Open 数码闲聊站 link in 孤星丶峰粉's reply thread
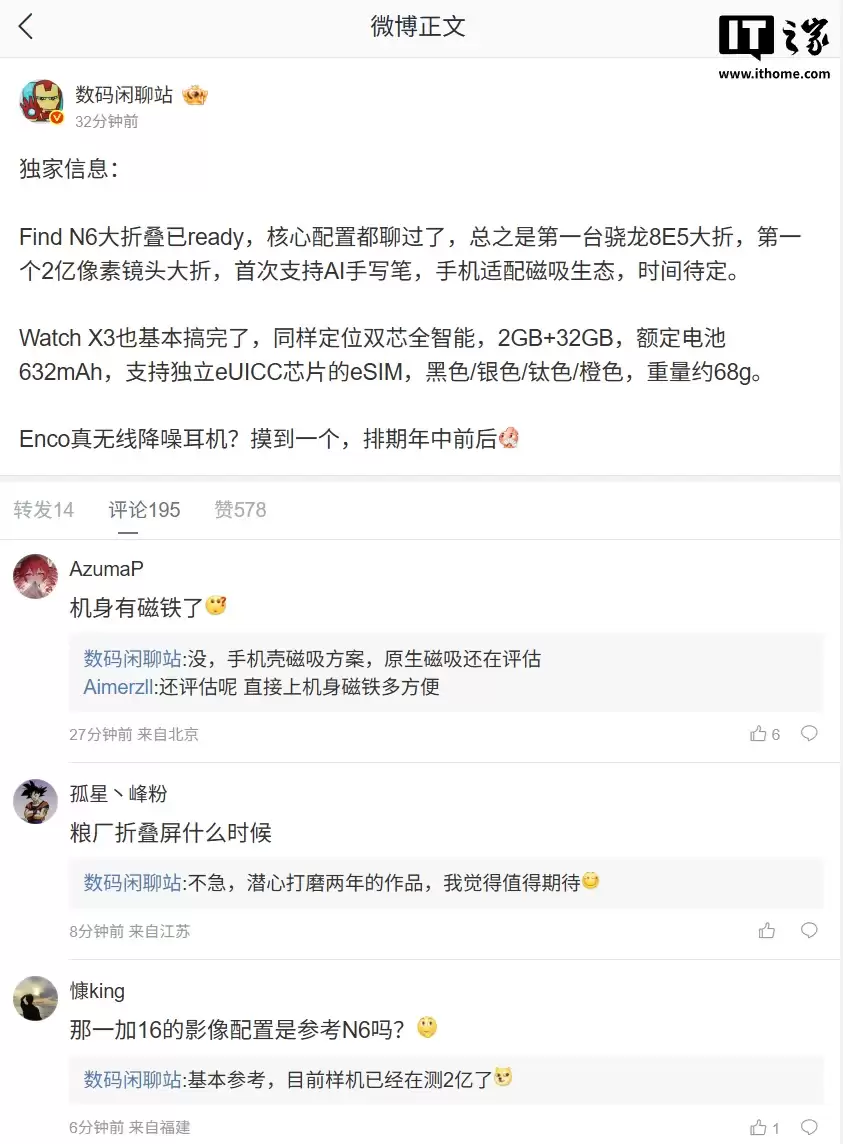This screenshot has height=1144, width=843. 132,883
